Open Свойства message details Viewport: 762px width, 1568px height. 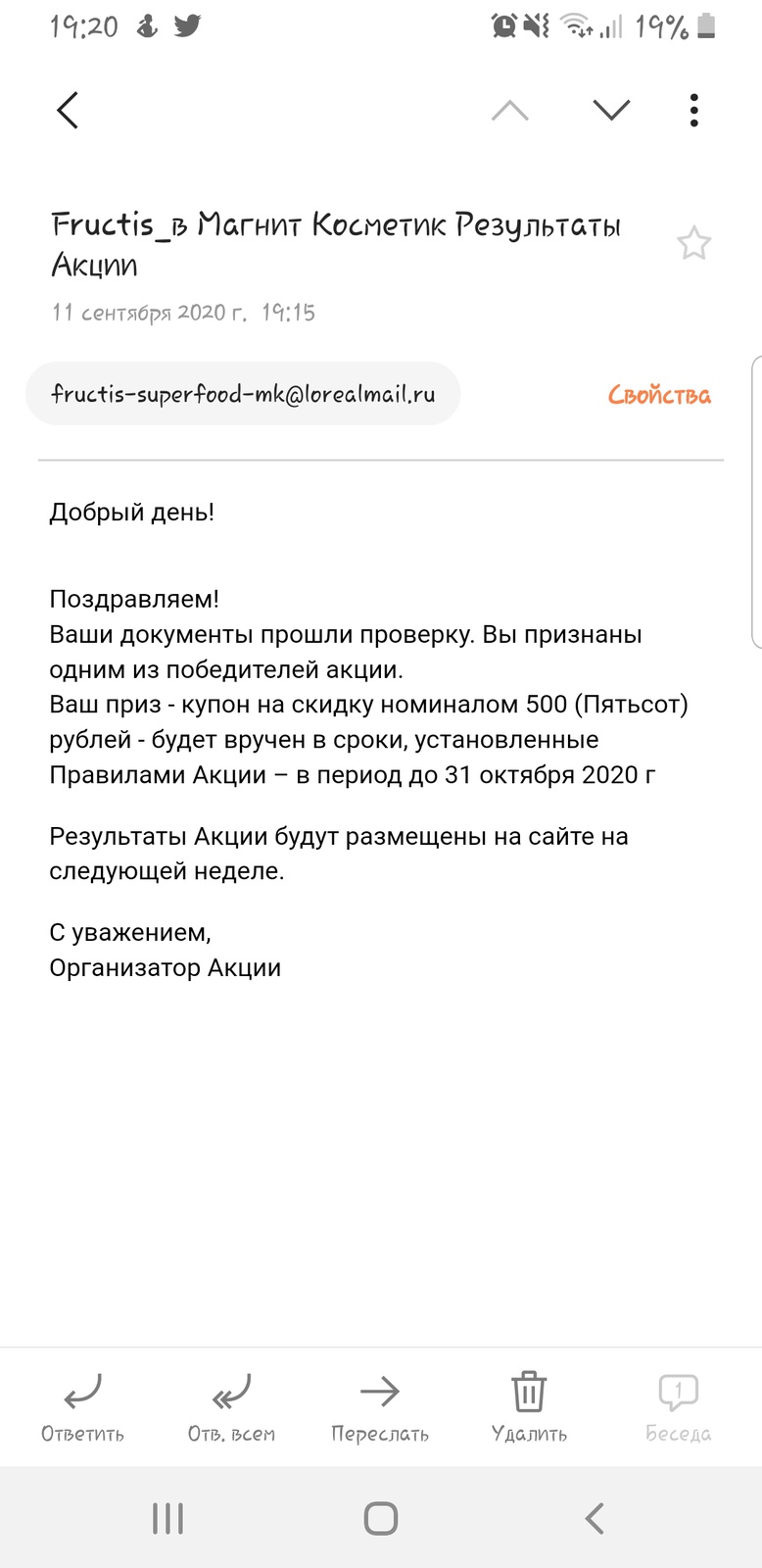click(659, 395)
